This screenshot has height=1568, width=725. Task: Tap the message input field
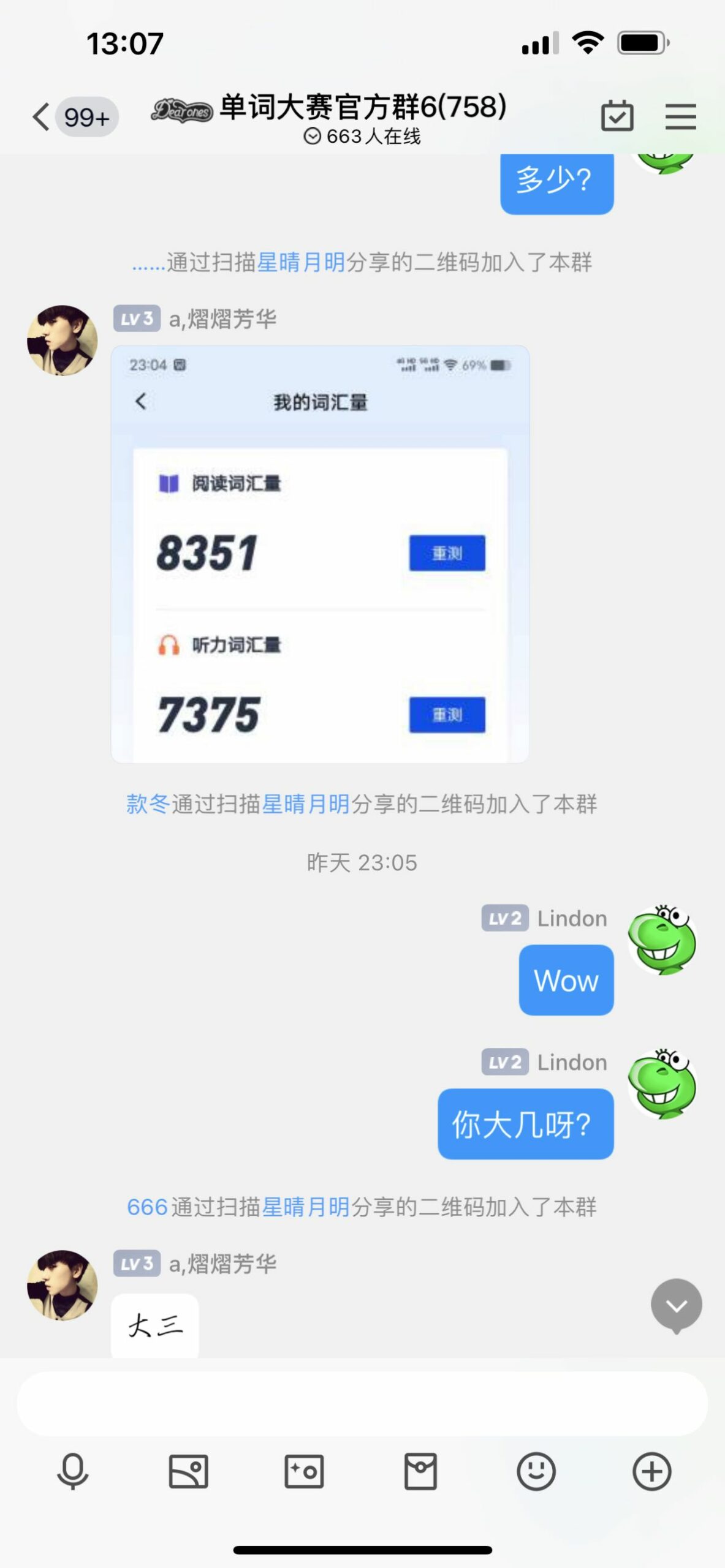[x=362, y=1404]
